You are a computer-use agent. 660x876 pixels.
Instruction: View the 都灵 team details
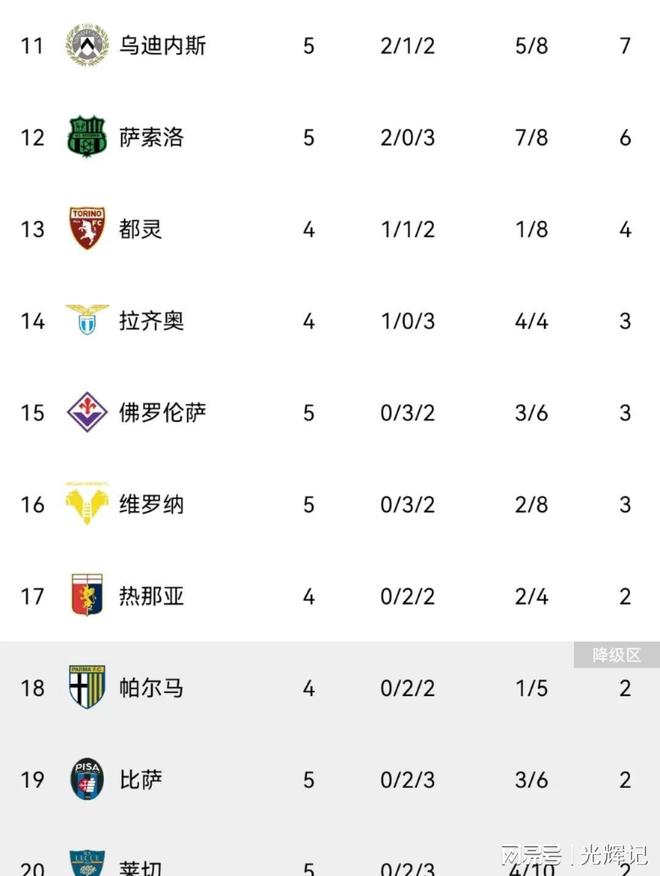pos(139,229)
